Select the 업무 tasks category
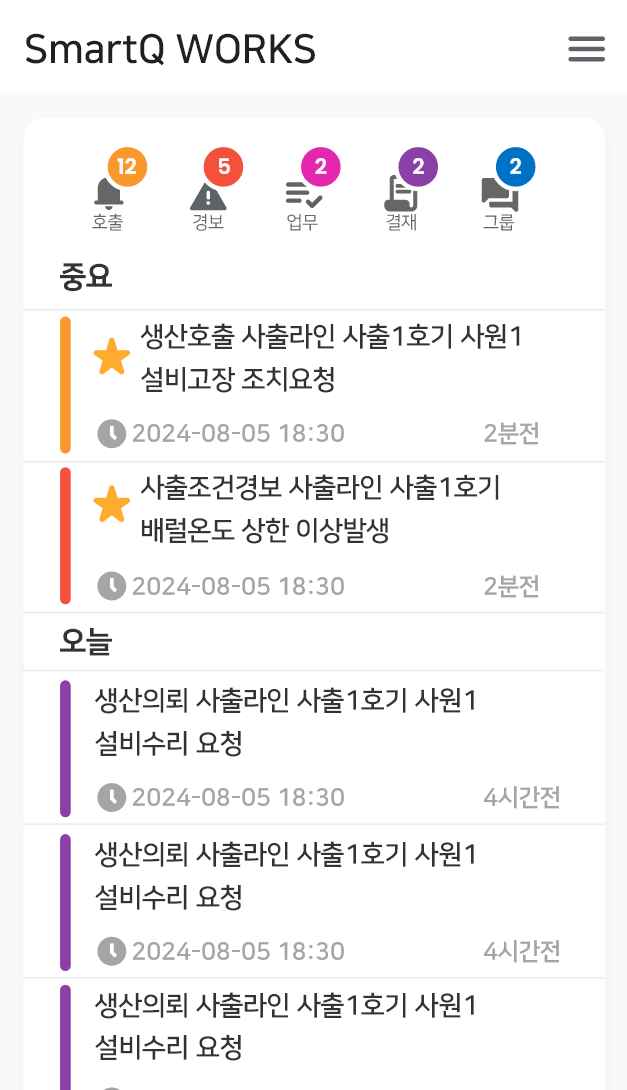 pyautogui.click(x=303, y=198)
